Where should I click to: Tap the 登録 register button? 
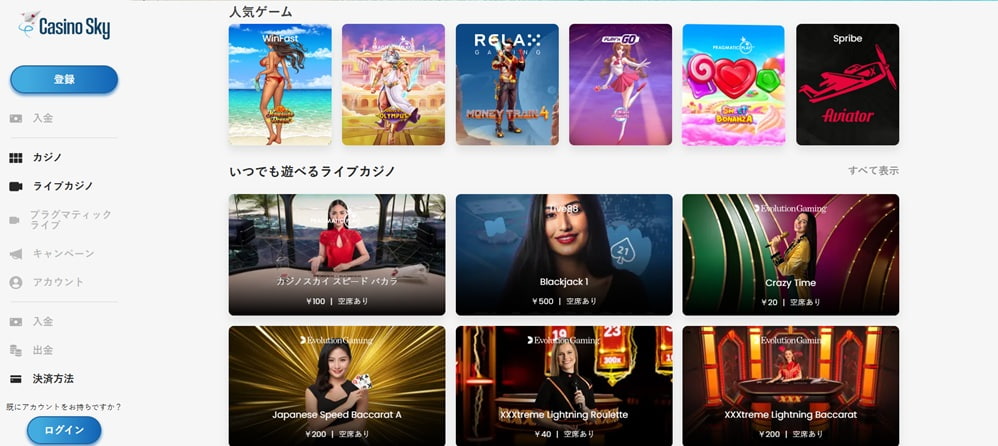click(64, 79)
